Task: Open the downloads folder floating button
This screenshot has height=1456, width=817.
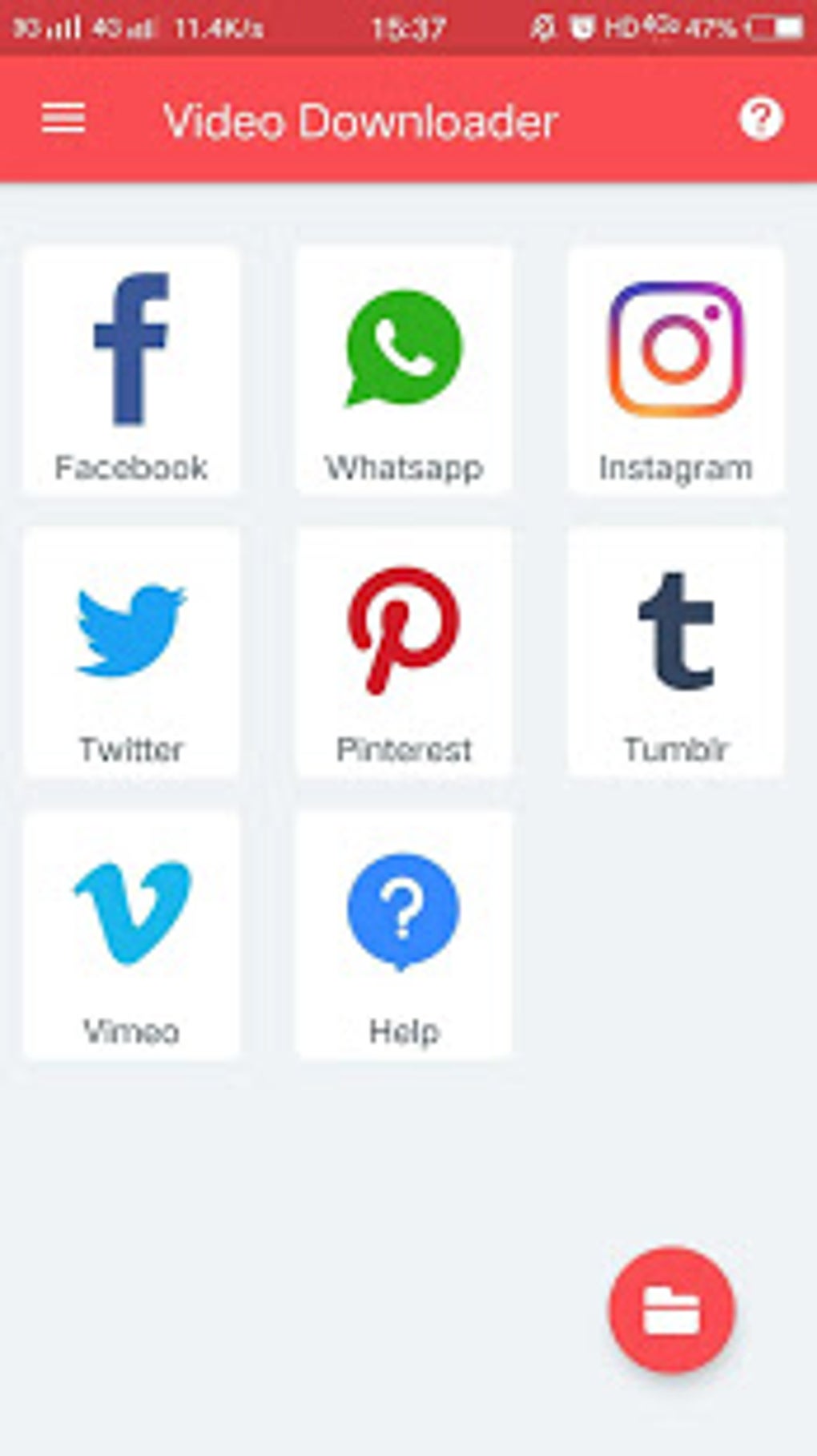Action: pos(671,1310)
